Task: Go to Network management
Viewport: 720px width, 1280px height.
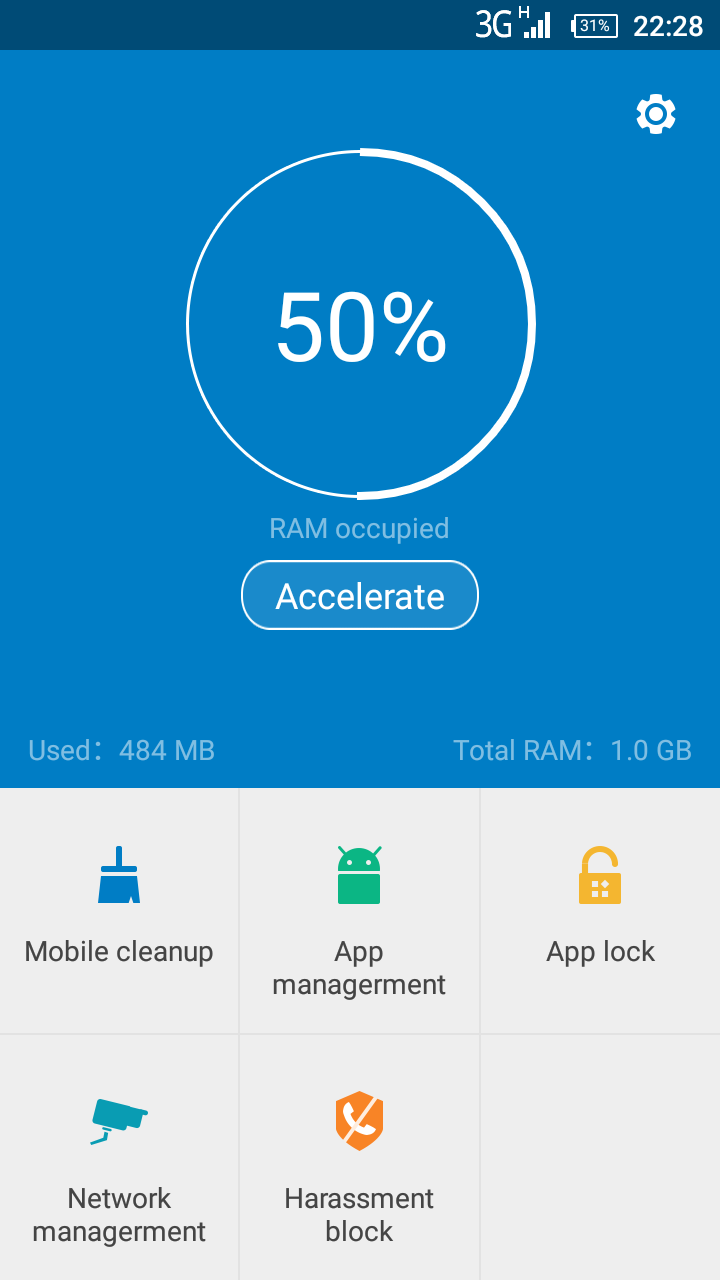Action: click(119, 1158)
